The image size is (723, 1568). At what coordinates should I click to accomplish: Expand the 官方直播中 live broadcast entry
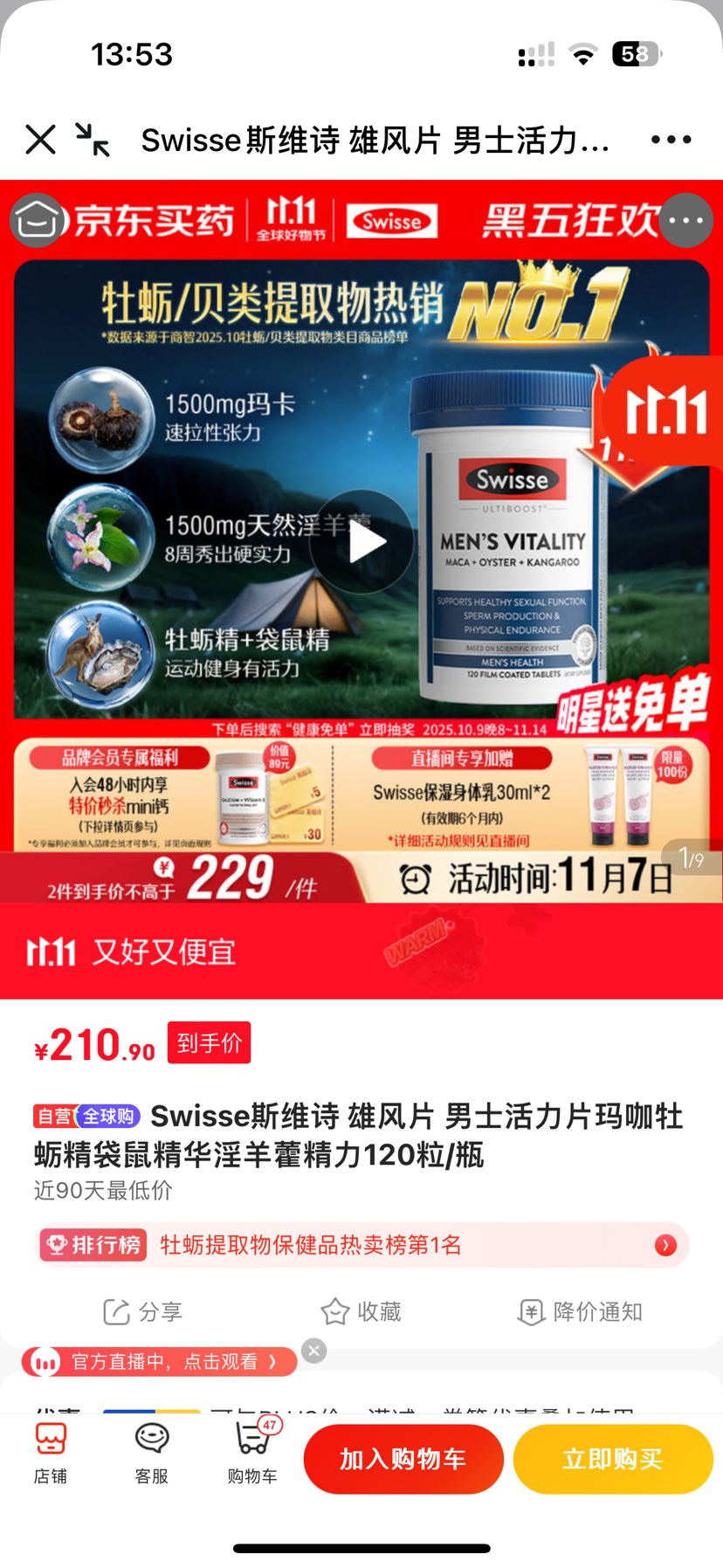click(x=157, y=1361)
